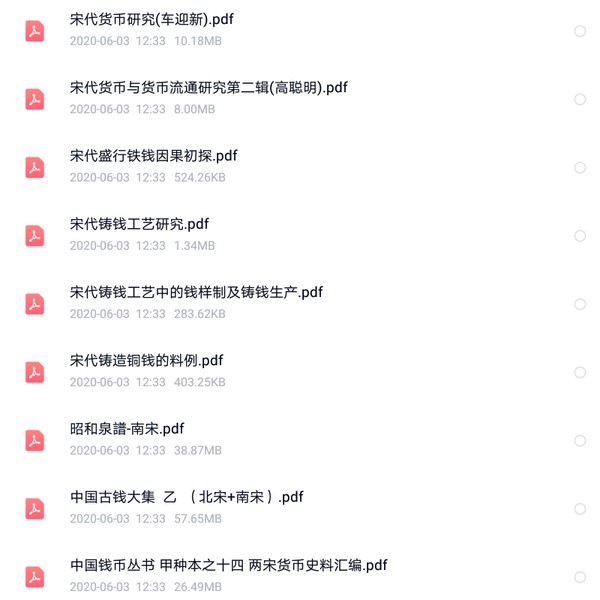600x600 pixels.
Task: Open 宋代铸钱工艺中的钱样制及铸钱生产.pdf
Action: [x=197, y=292]
